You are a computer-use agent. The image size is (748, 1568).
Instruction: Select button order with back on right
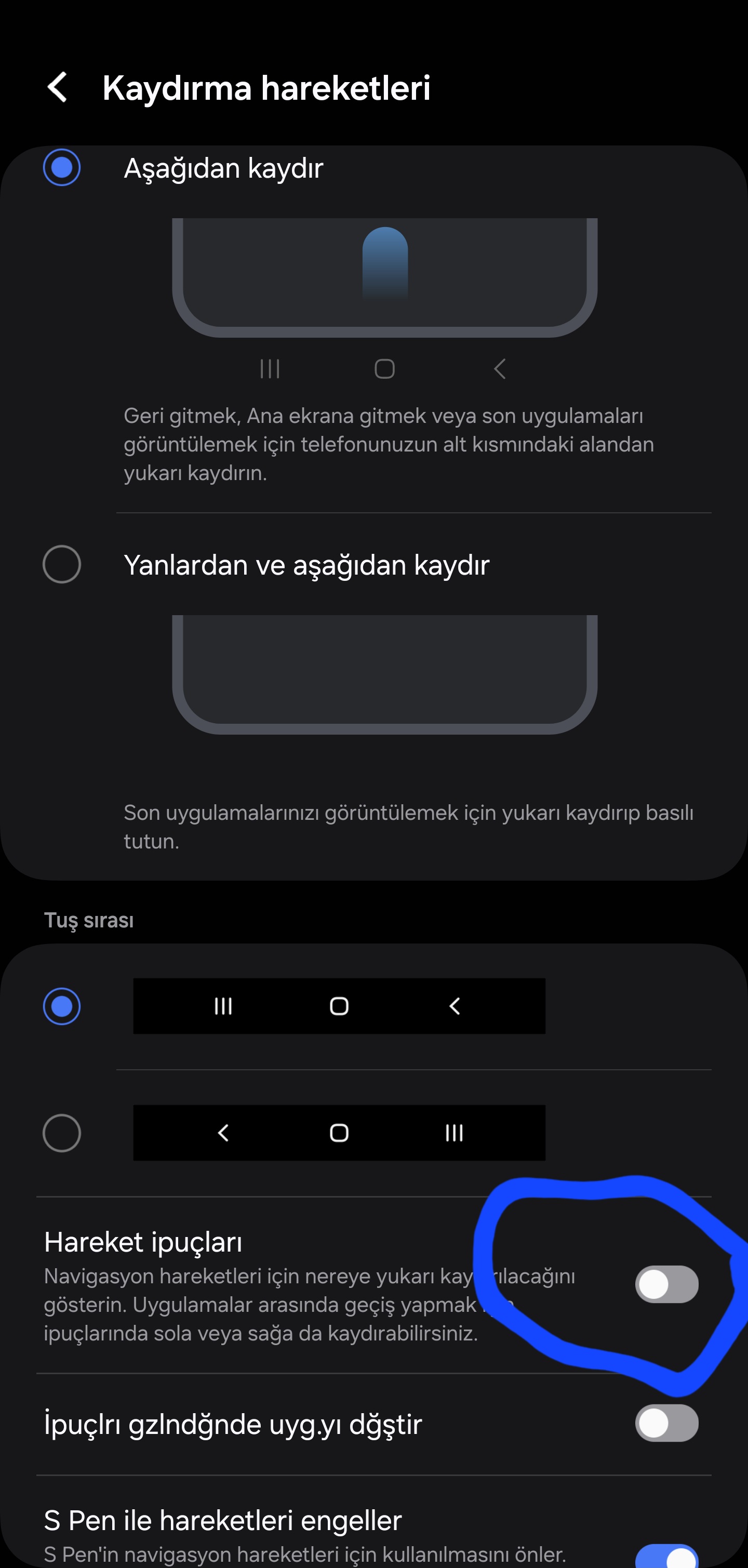[61, 1006]
